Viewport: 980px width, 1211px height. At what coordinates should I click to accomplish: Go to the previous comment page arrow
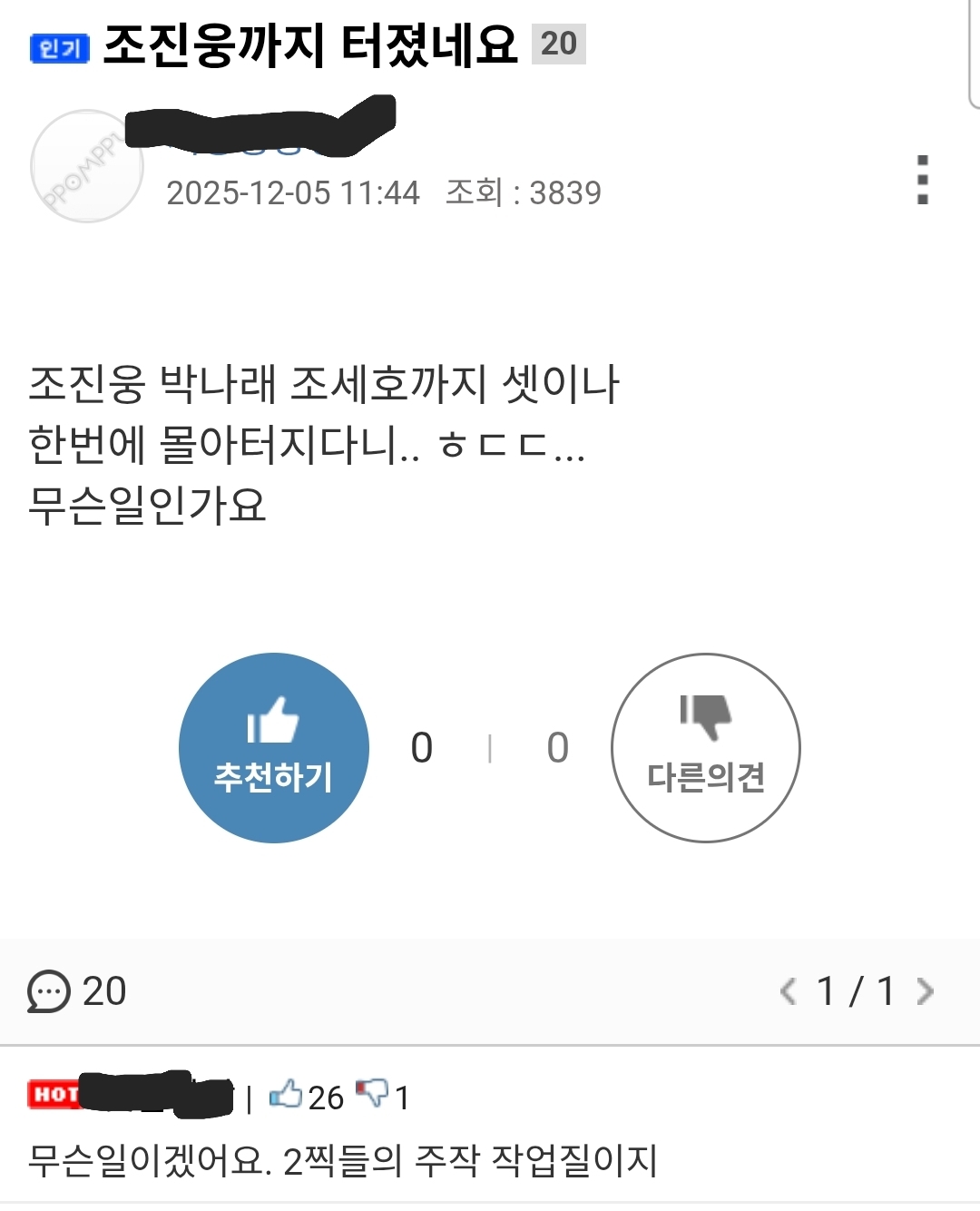point(788,991)
